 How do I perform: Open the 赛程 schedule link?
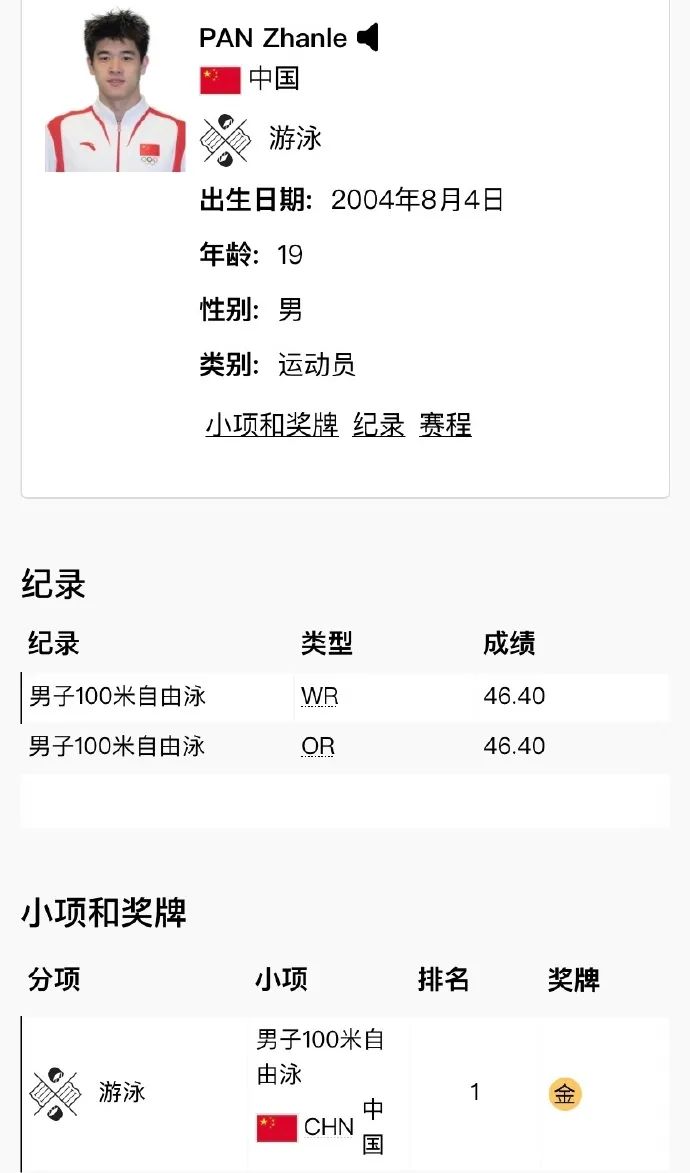click(x=445, y=425)
